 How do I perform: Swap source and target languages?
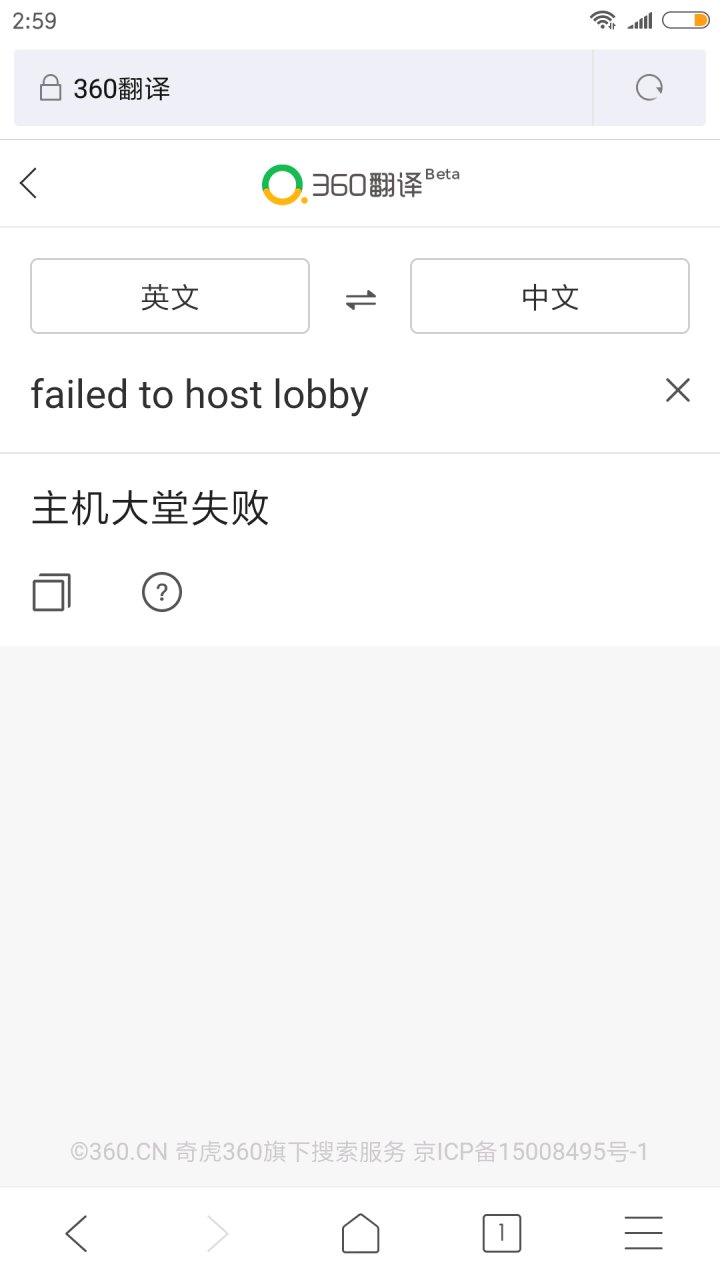pos(360,298)
